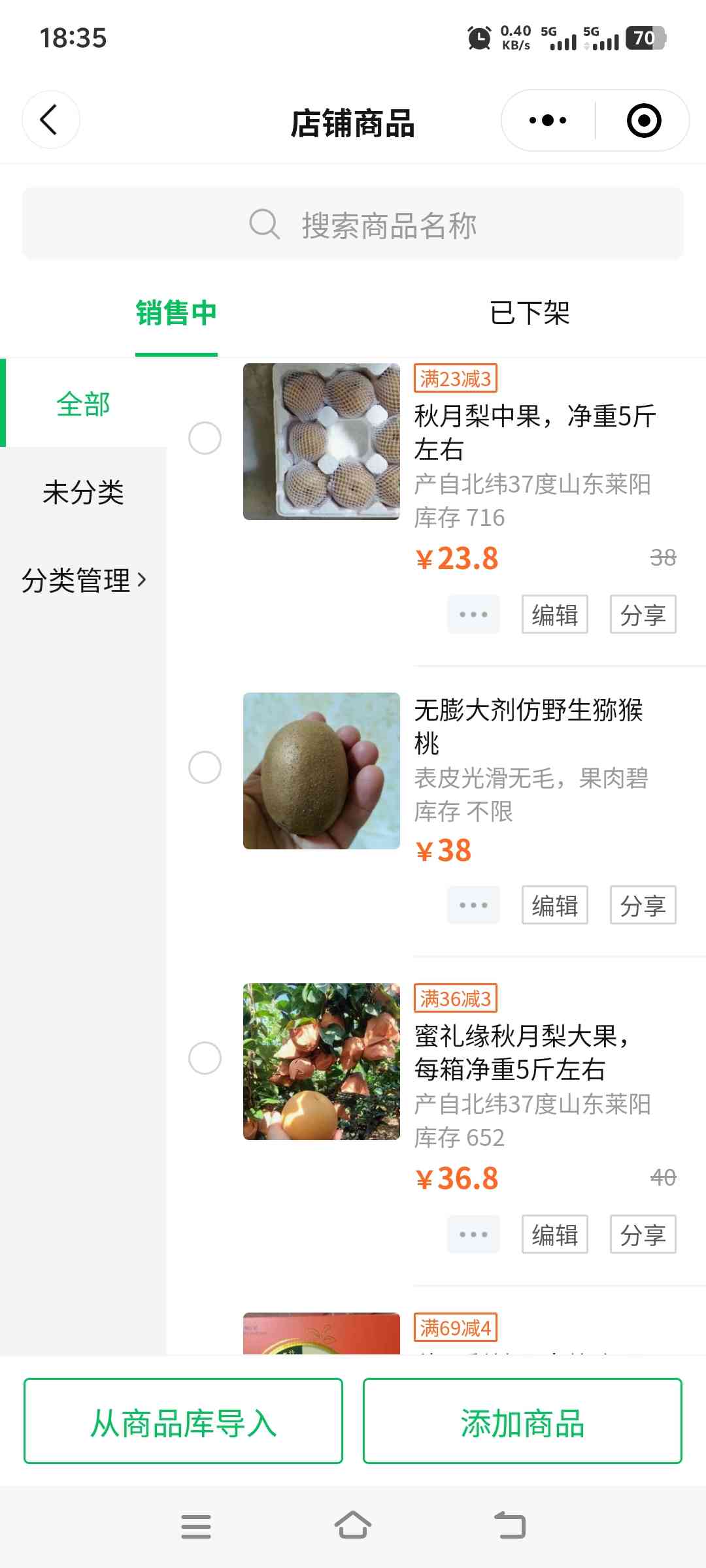Select the 无膨大剂仿野生猕猴桃 product checkbox

[x=205, y=767]
